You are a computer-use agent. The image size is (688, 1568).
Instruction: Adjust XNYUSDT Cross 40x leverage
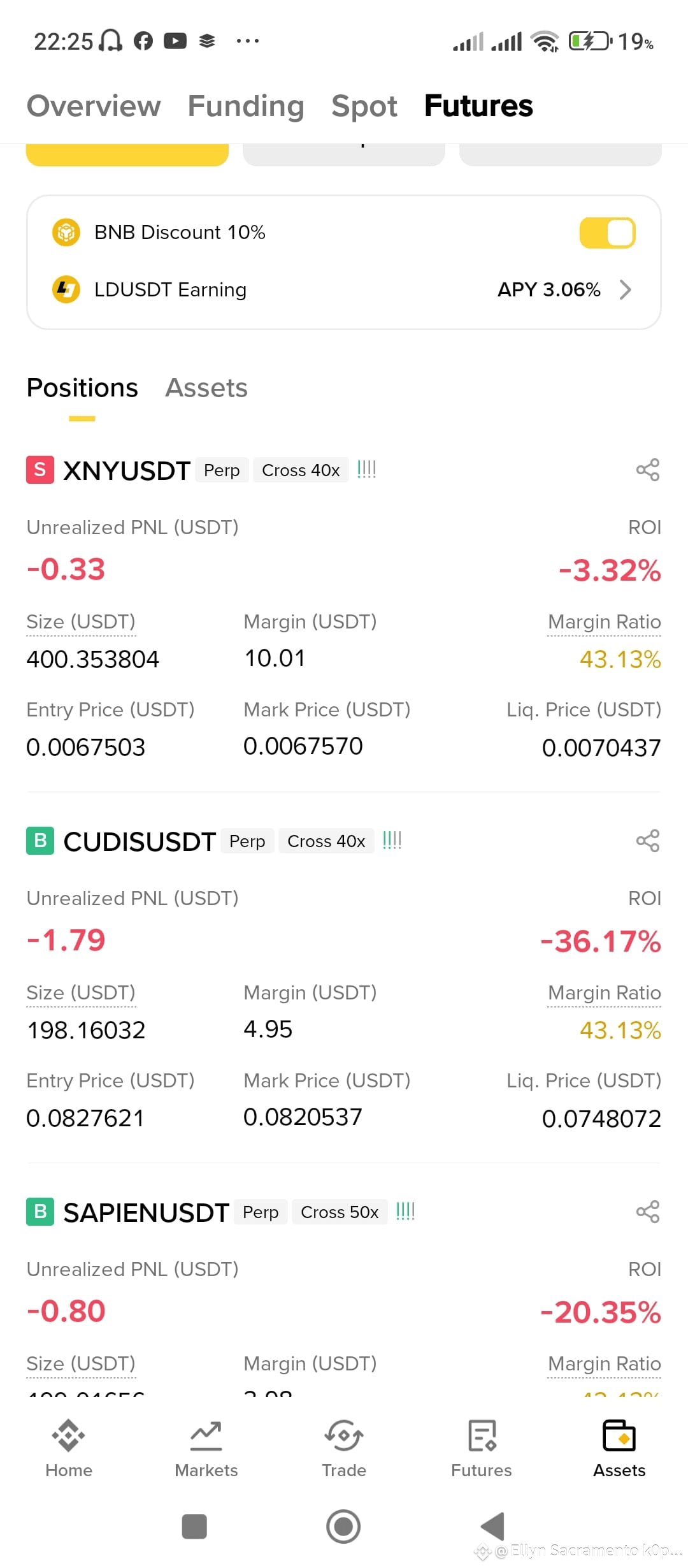click(301, 470)
